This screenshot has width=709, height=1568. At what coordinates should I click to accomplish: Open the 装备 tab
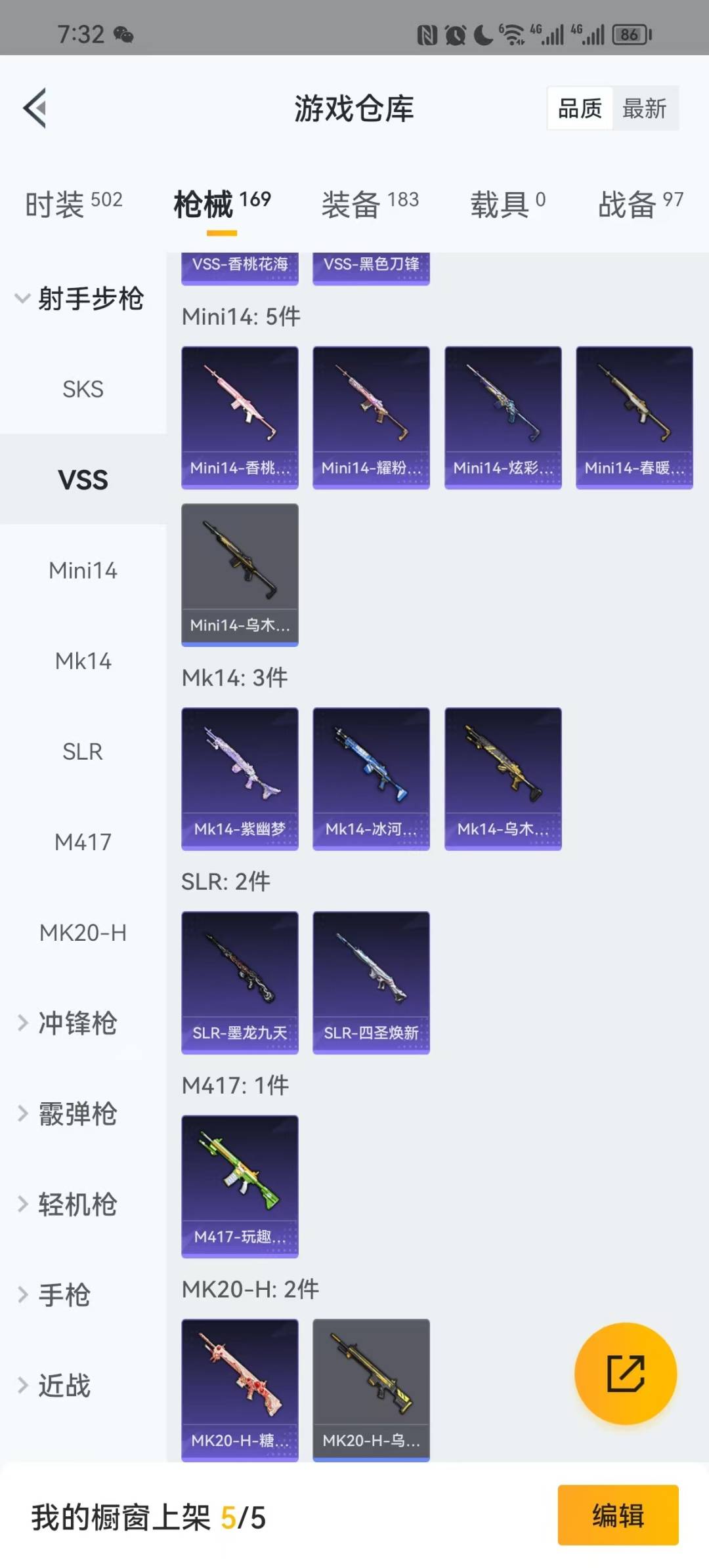pos(370,204)
